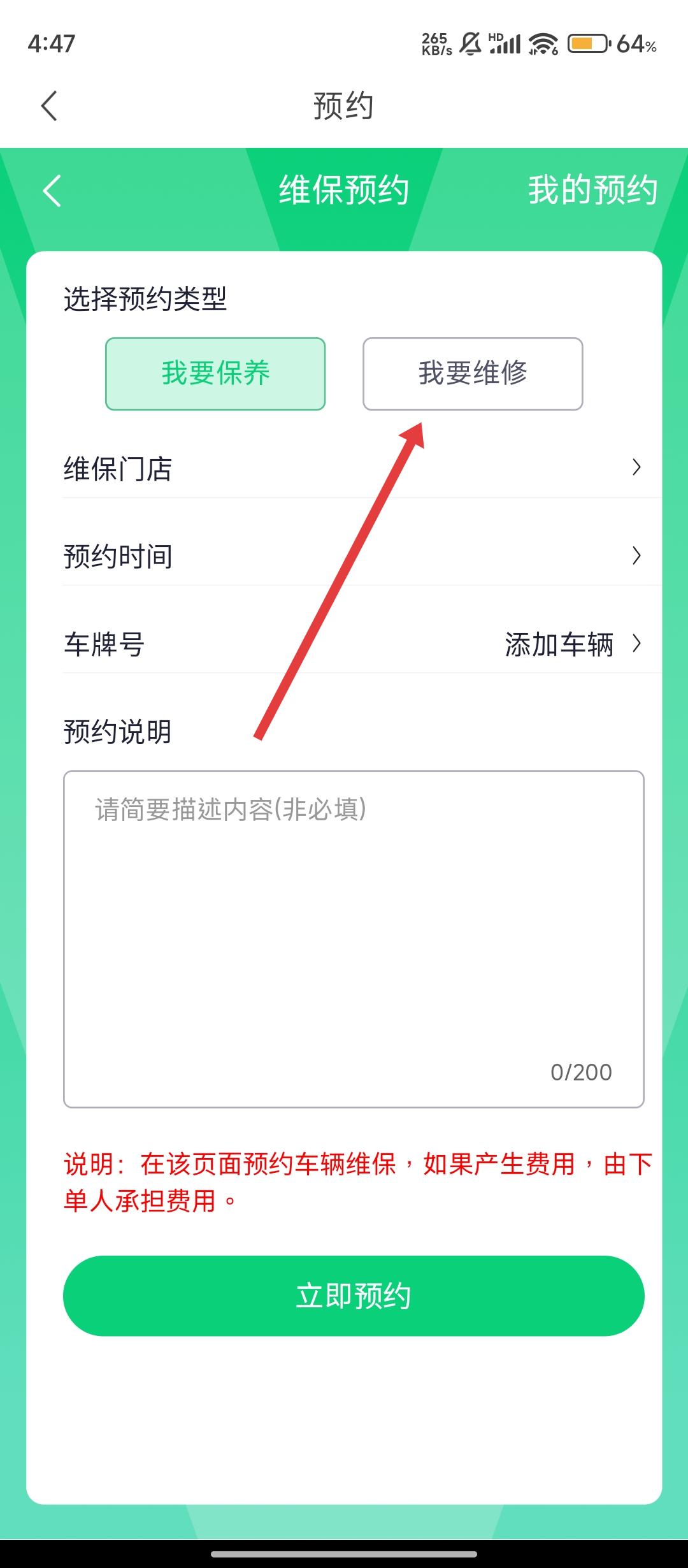Go back using the top app bar arrow
This screenshot has width=688, height=1568.
(x=49, y=106)
